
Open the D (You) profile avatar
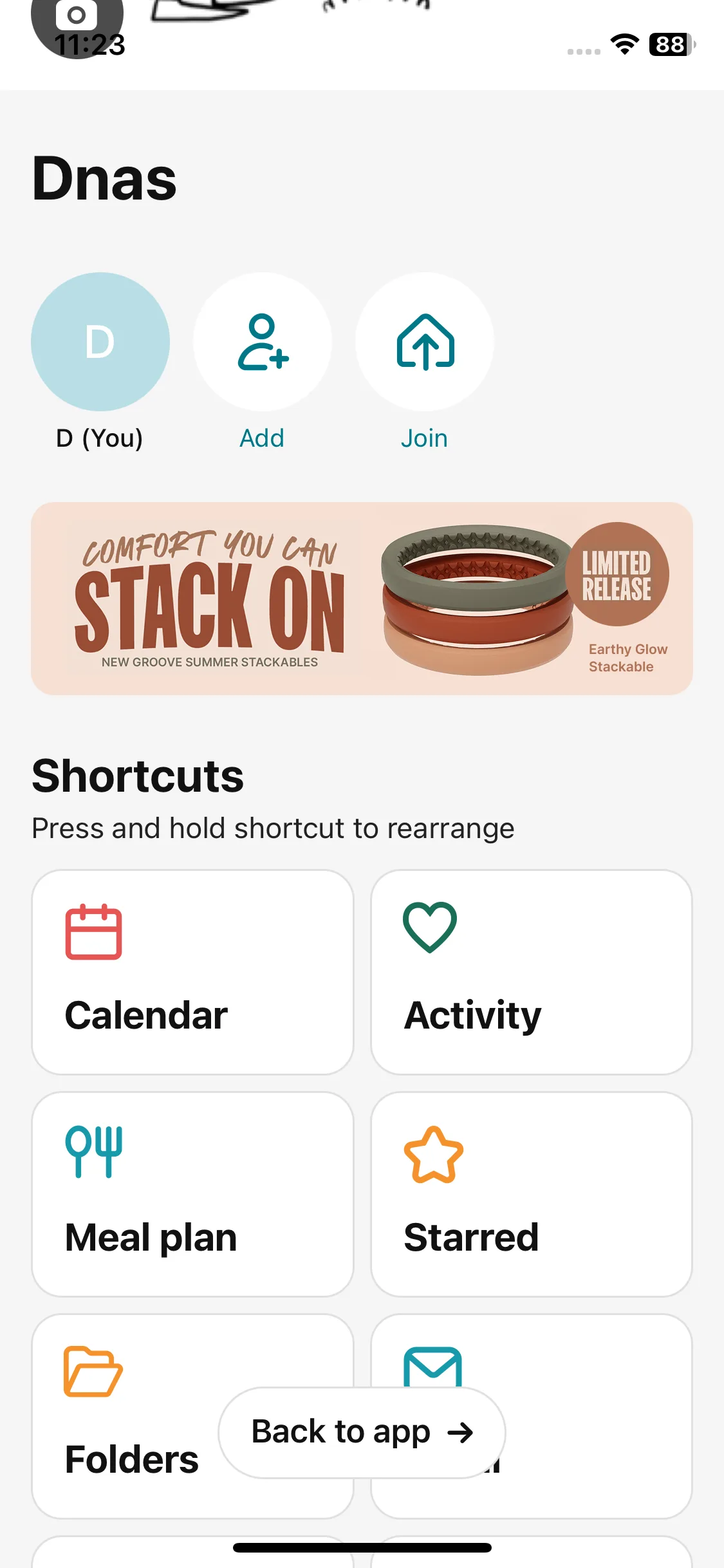[100, 342]
